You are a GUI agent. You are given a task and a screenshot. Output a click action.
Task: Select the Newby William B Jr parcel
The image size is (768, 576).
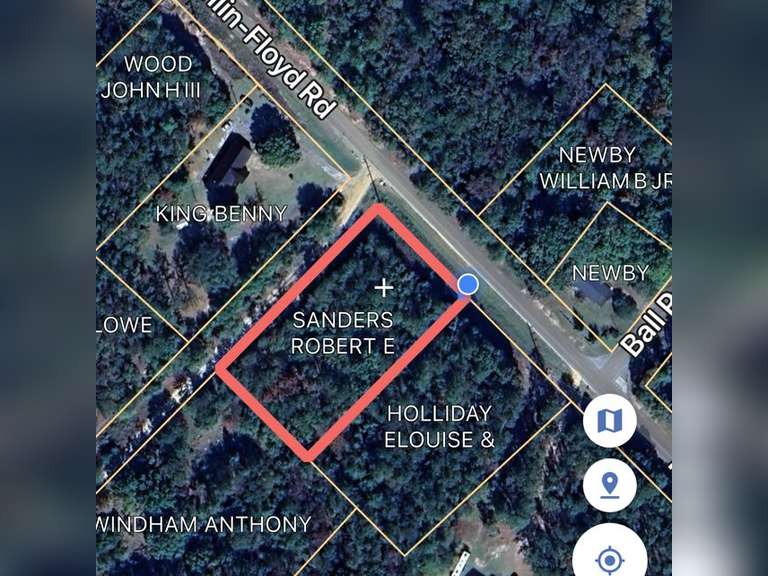click(603, 167)
